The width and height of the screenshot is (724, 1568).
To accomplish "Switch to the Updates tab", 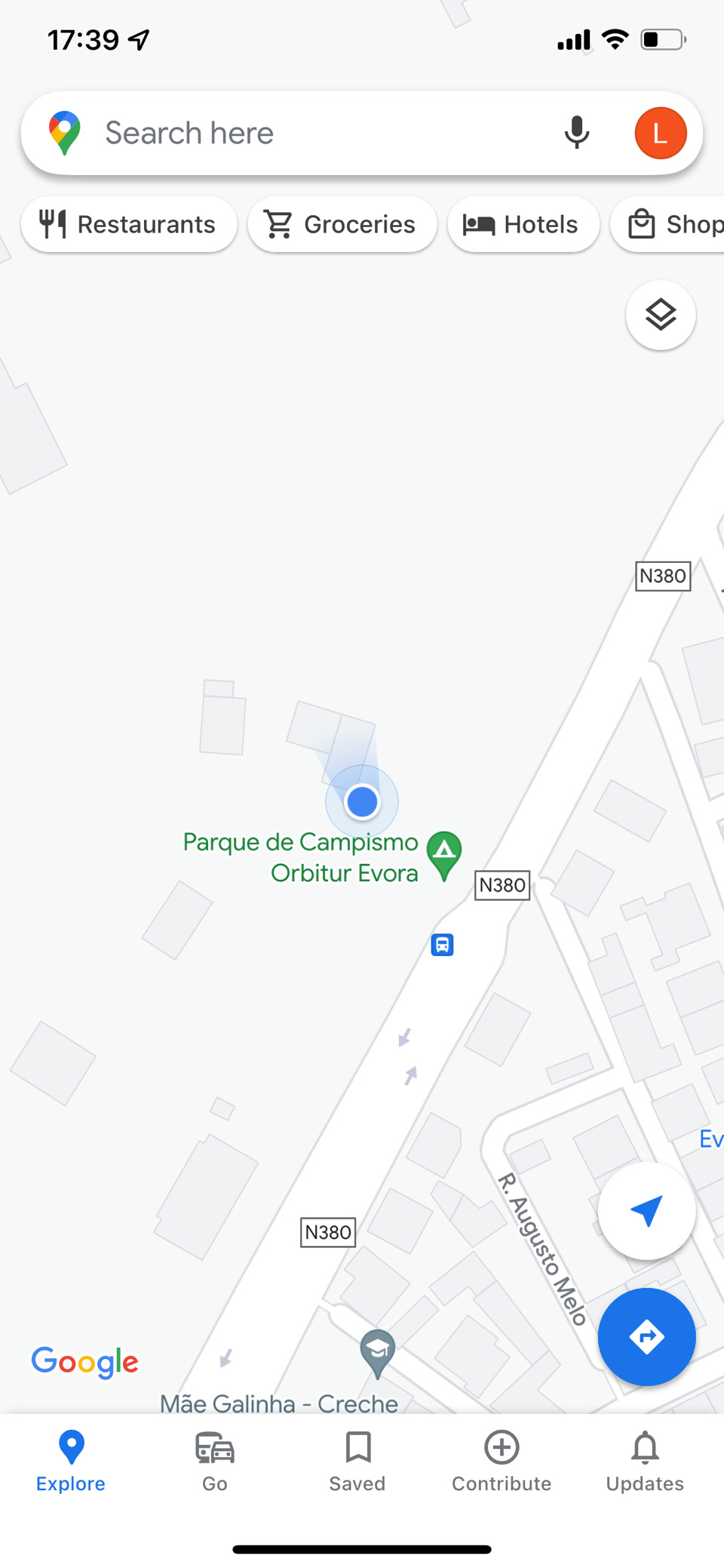I will (x=645, y=1462).
